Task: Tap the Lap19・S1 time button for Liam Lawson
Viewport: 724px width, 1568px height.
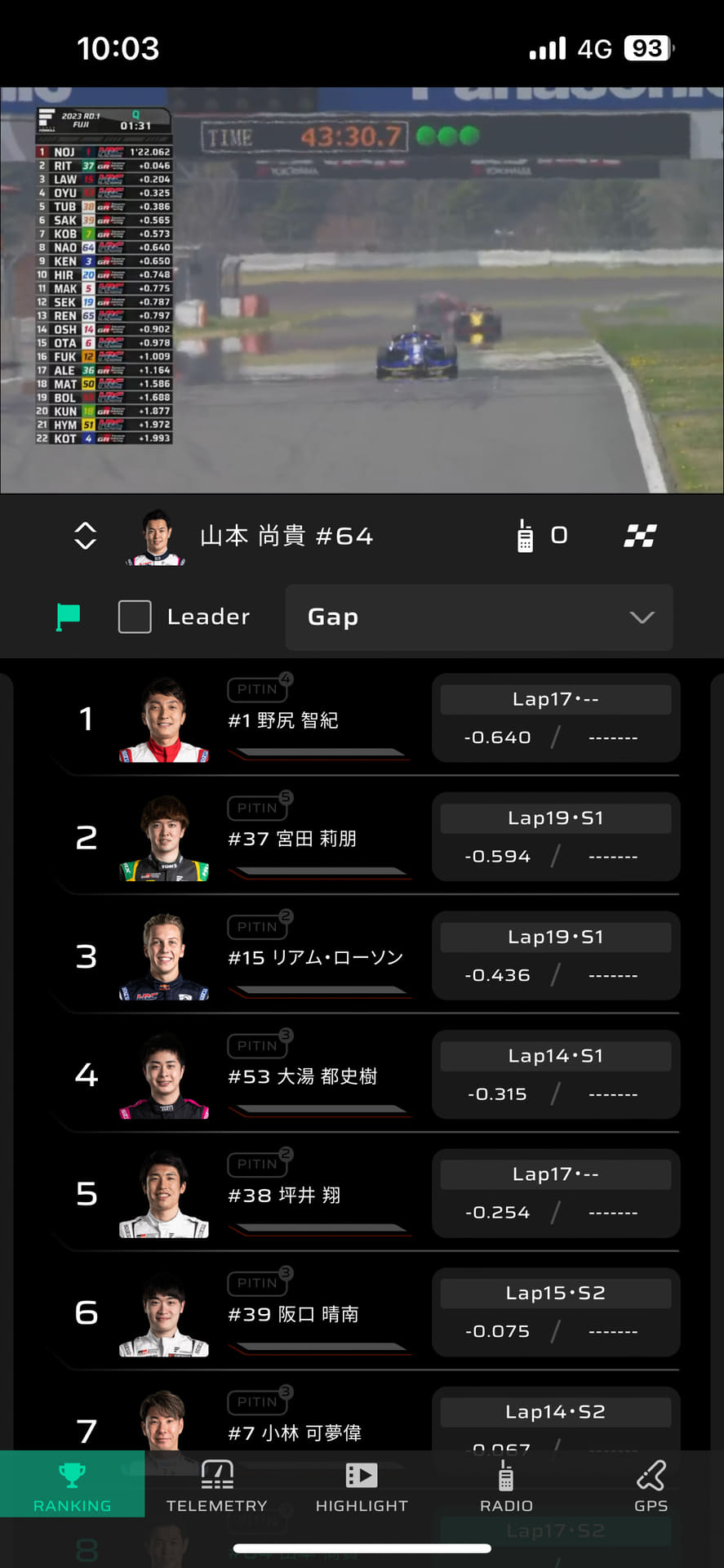Action: (554, 937)
